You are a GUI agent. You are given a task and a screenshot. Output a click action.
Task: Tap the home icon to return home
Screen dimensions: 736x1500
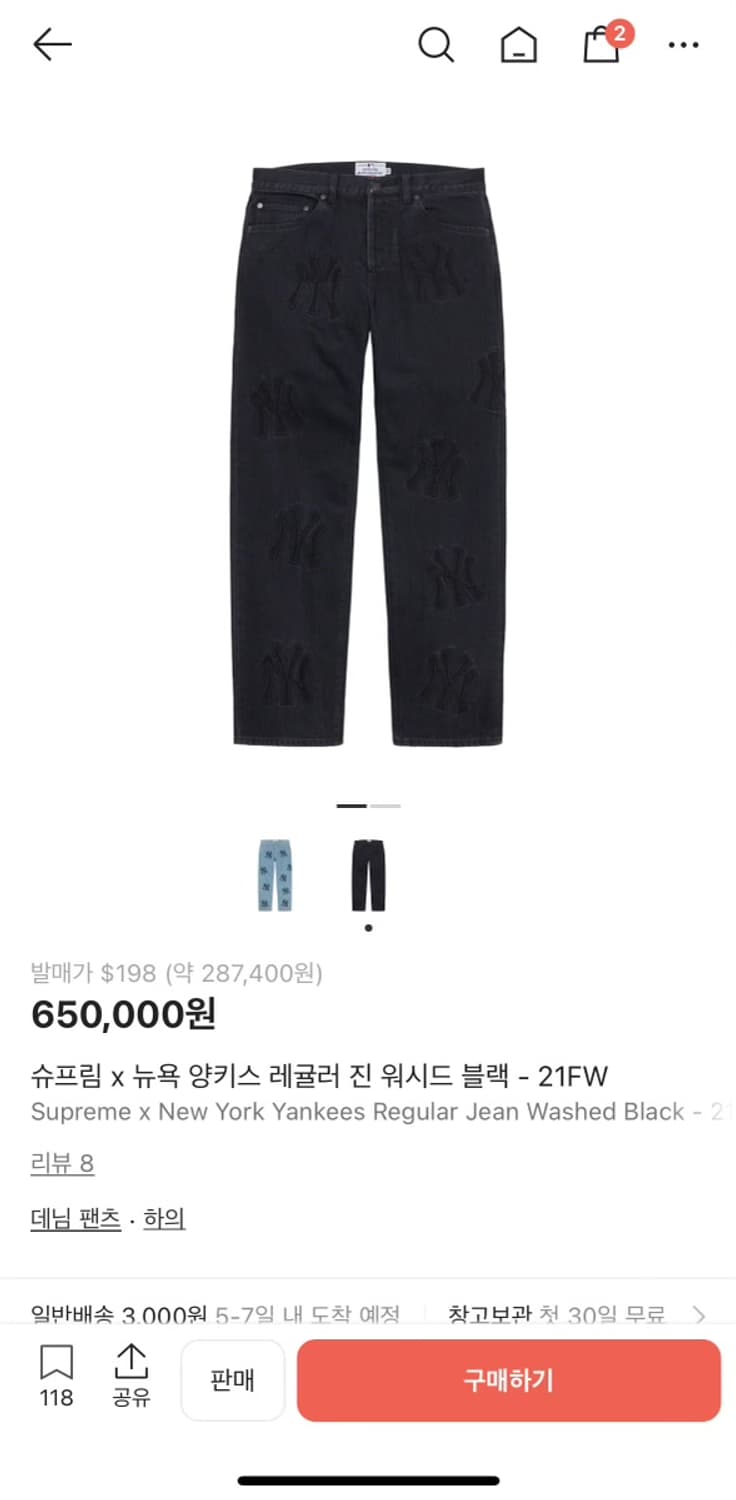click(518, 44)
